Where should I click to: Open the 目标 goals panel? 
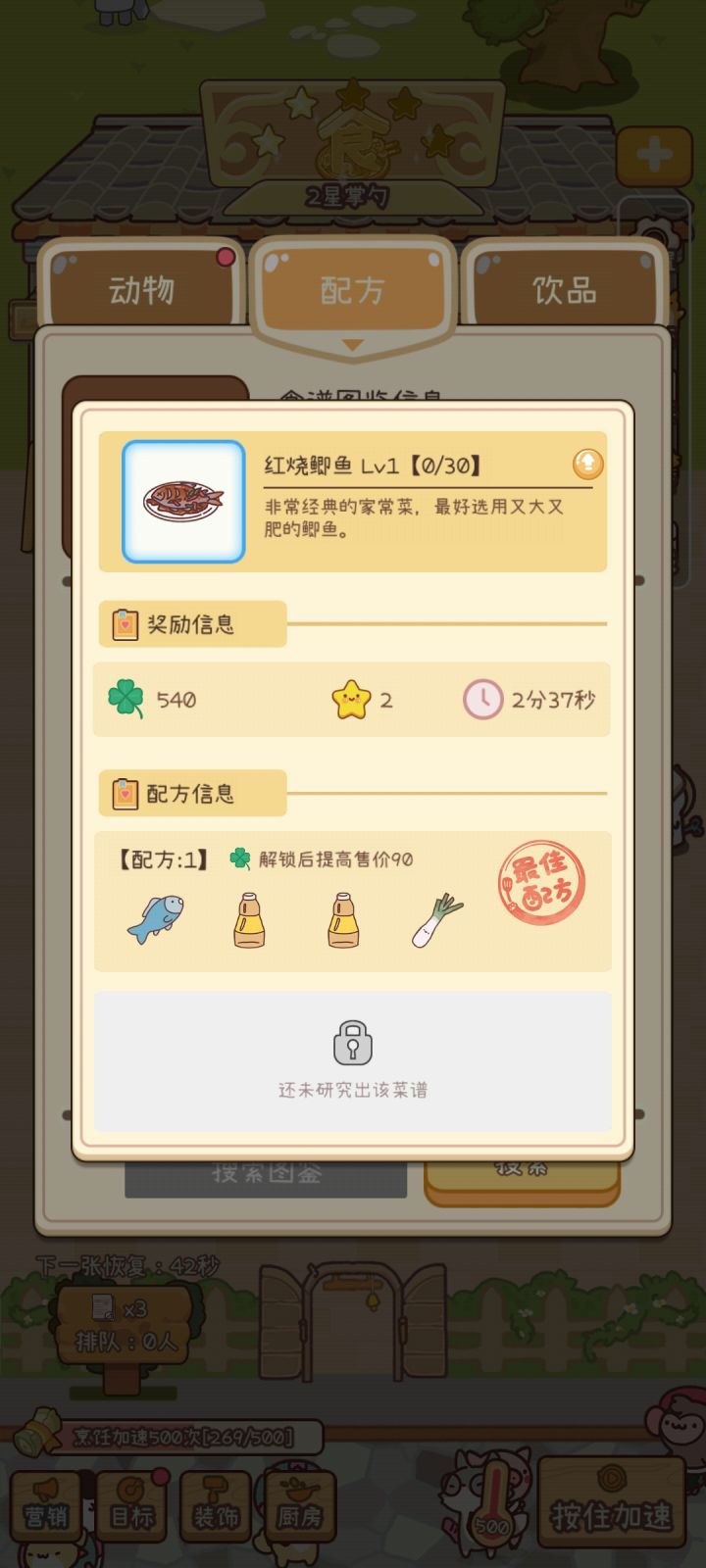[130, 1506]
